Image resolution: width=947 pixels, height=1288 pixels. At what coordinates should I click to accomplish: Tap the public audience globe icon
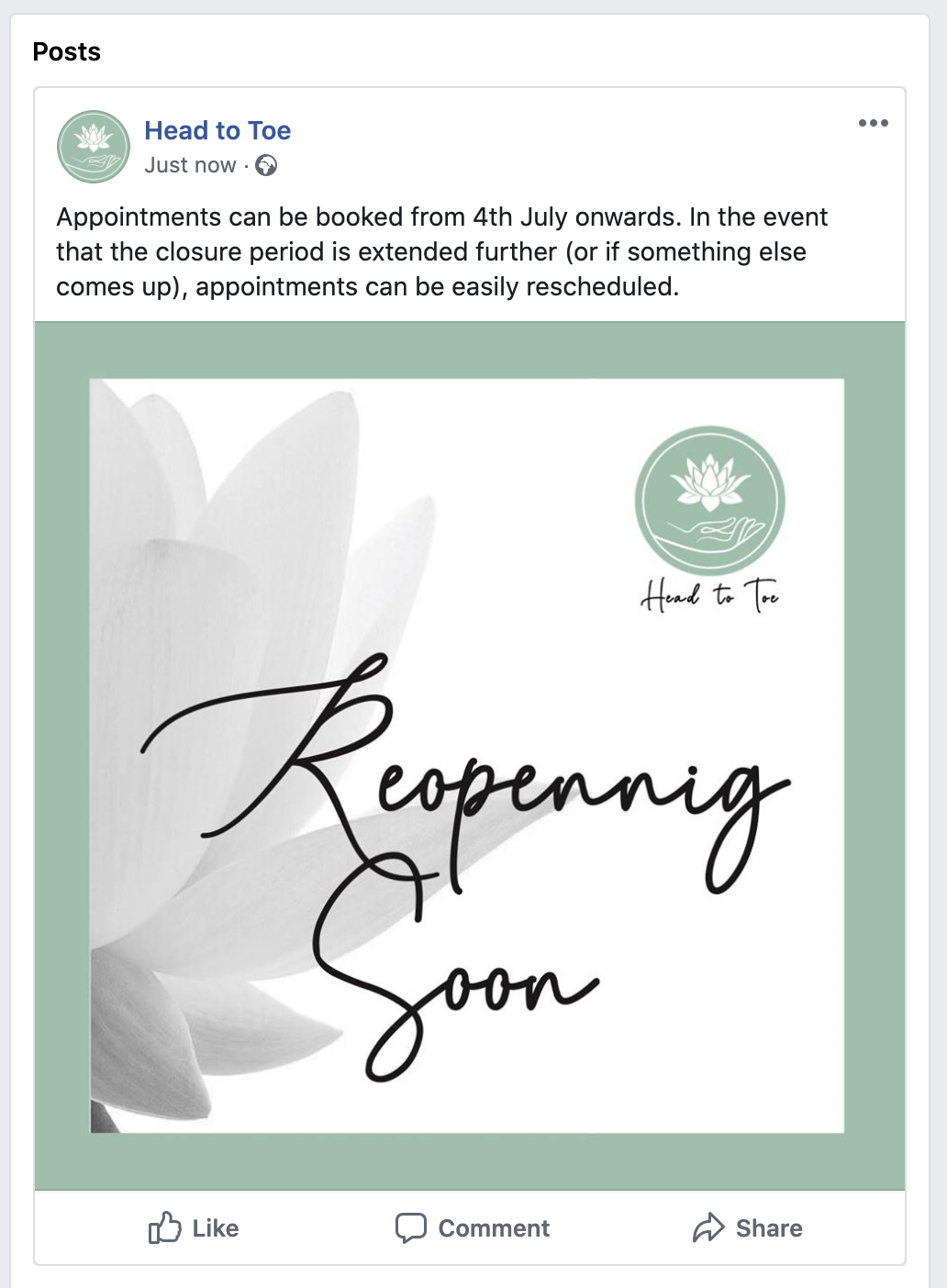(x=266, y=165)
